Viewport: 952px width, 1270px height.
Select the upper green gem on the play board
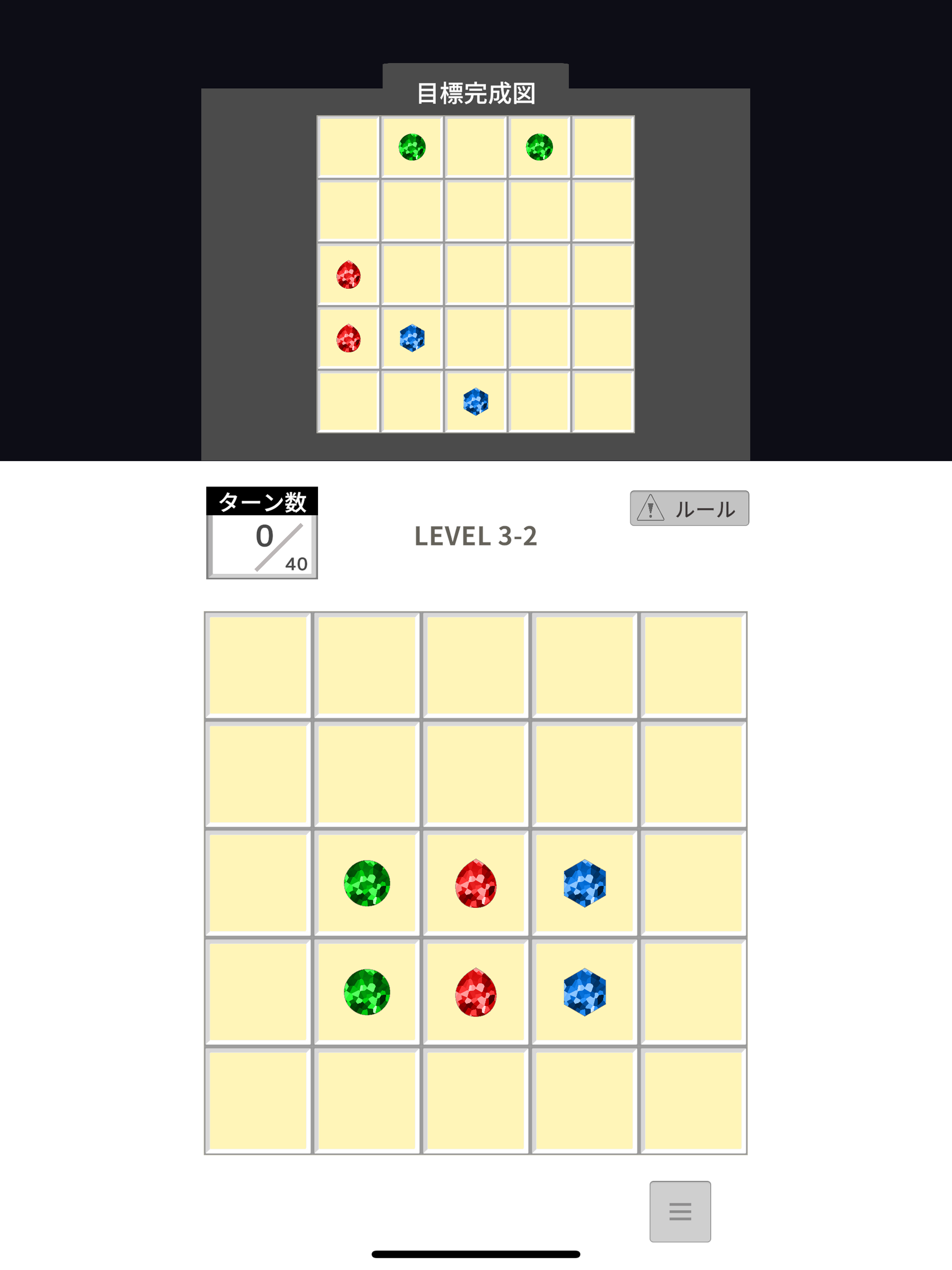(x=367, y=883)
